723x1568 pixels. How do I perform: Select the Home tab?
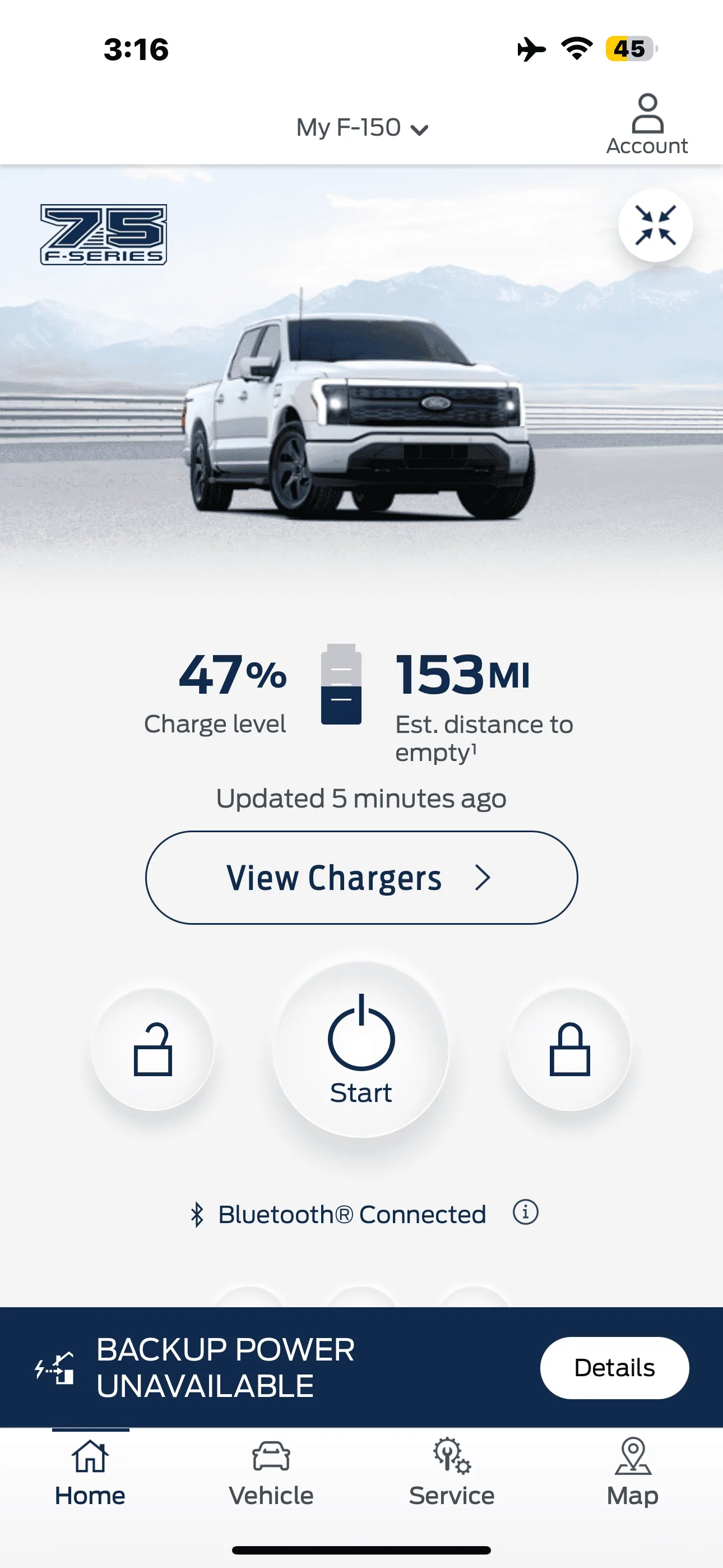pos(90,1473)
